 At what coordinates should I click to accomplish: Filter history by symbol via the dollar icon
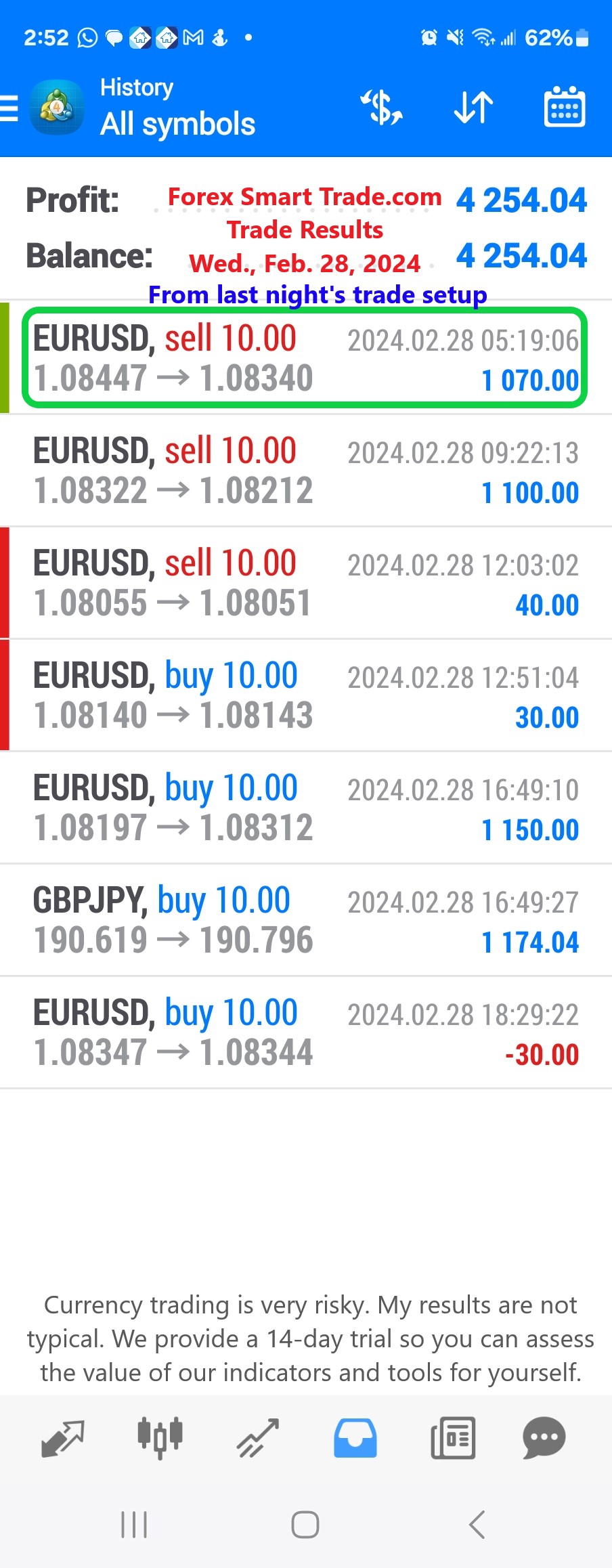[383, 108]
